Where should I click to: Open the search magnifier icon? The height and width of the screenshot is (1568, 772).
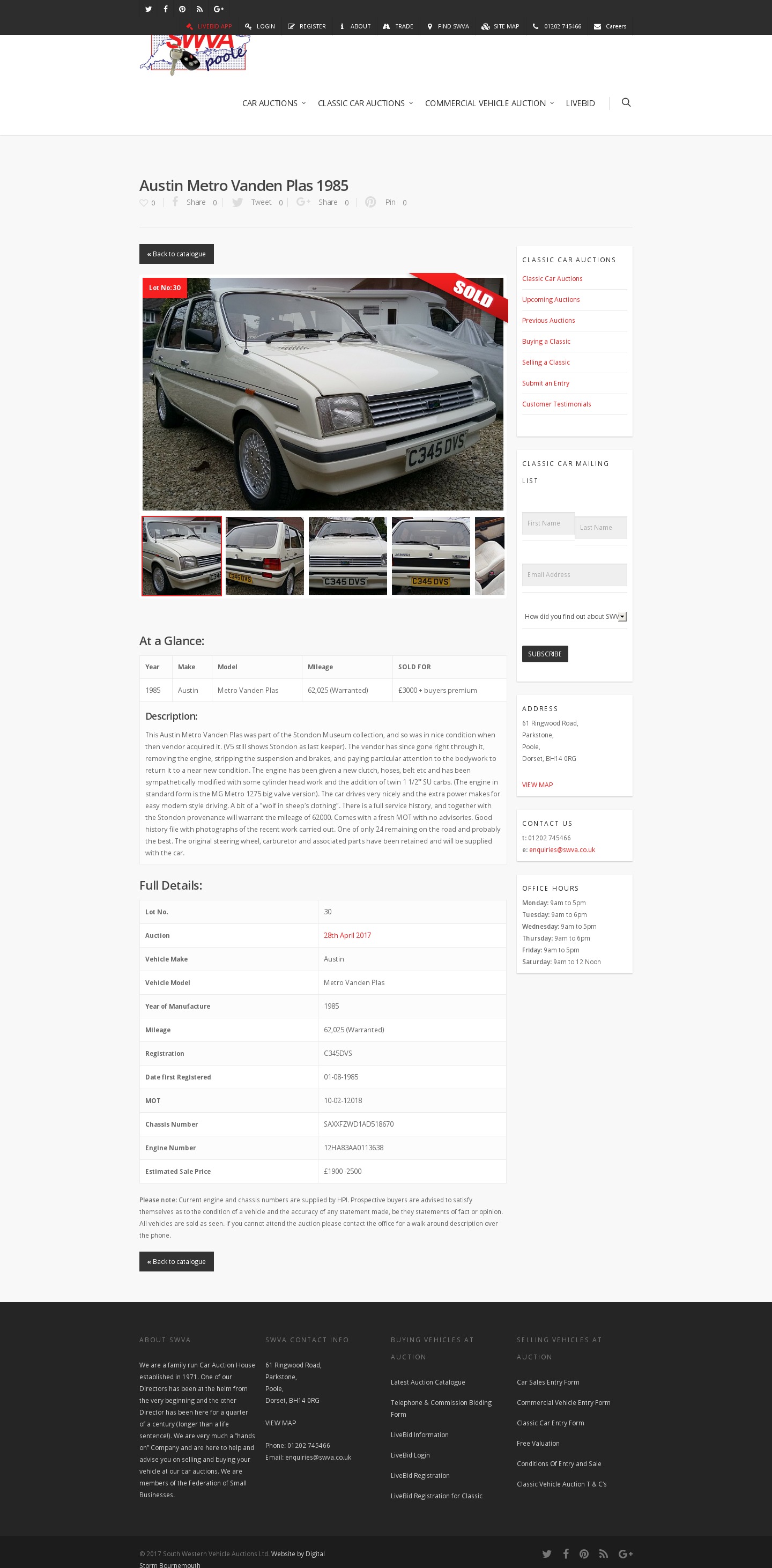(x=626, y=102)
